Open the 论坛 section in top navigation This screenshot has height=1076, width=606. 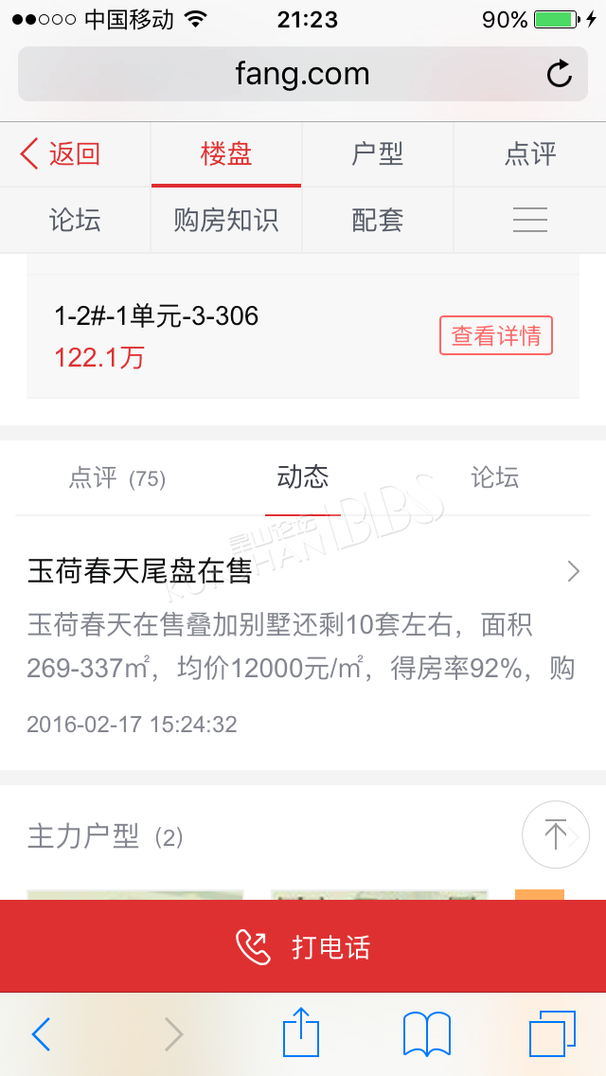pos(75,220)
